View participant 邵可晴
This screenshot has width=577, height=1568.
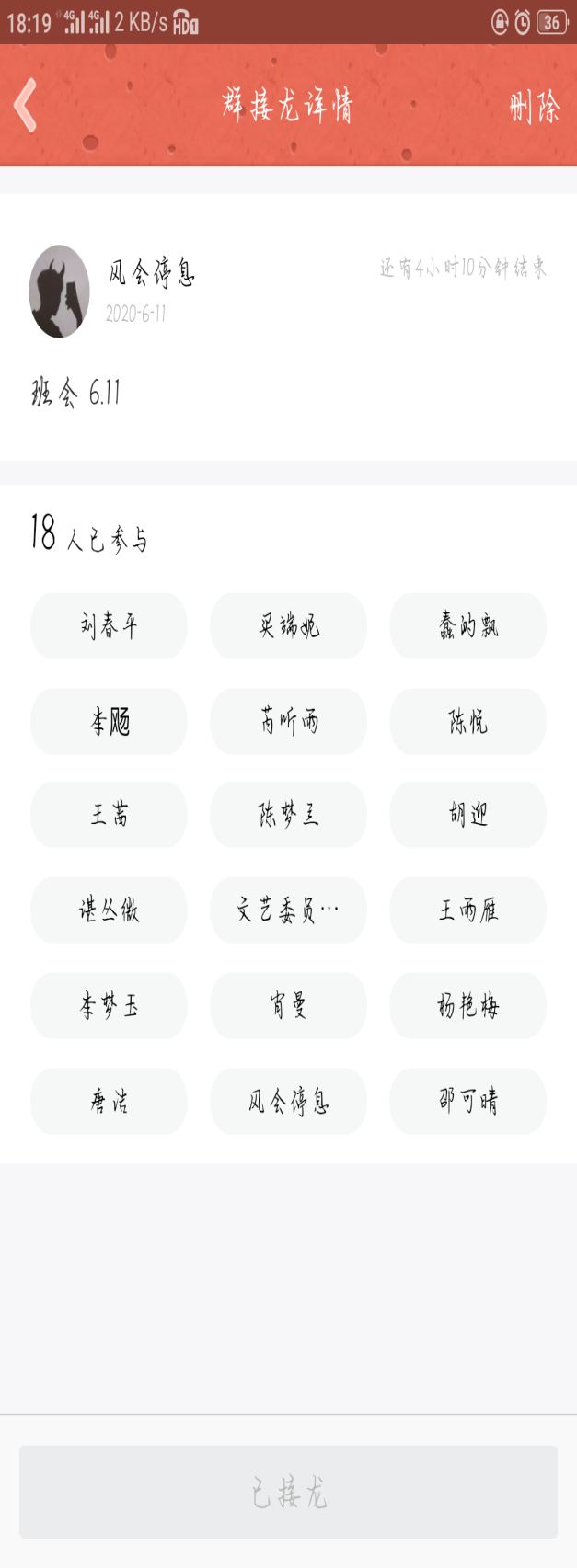[x=467, y=1101]
